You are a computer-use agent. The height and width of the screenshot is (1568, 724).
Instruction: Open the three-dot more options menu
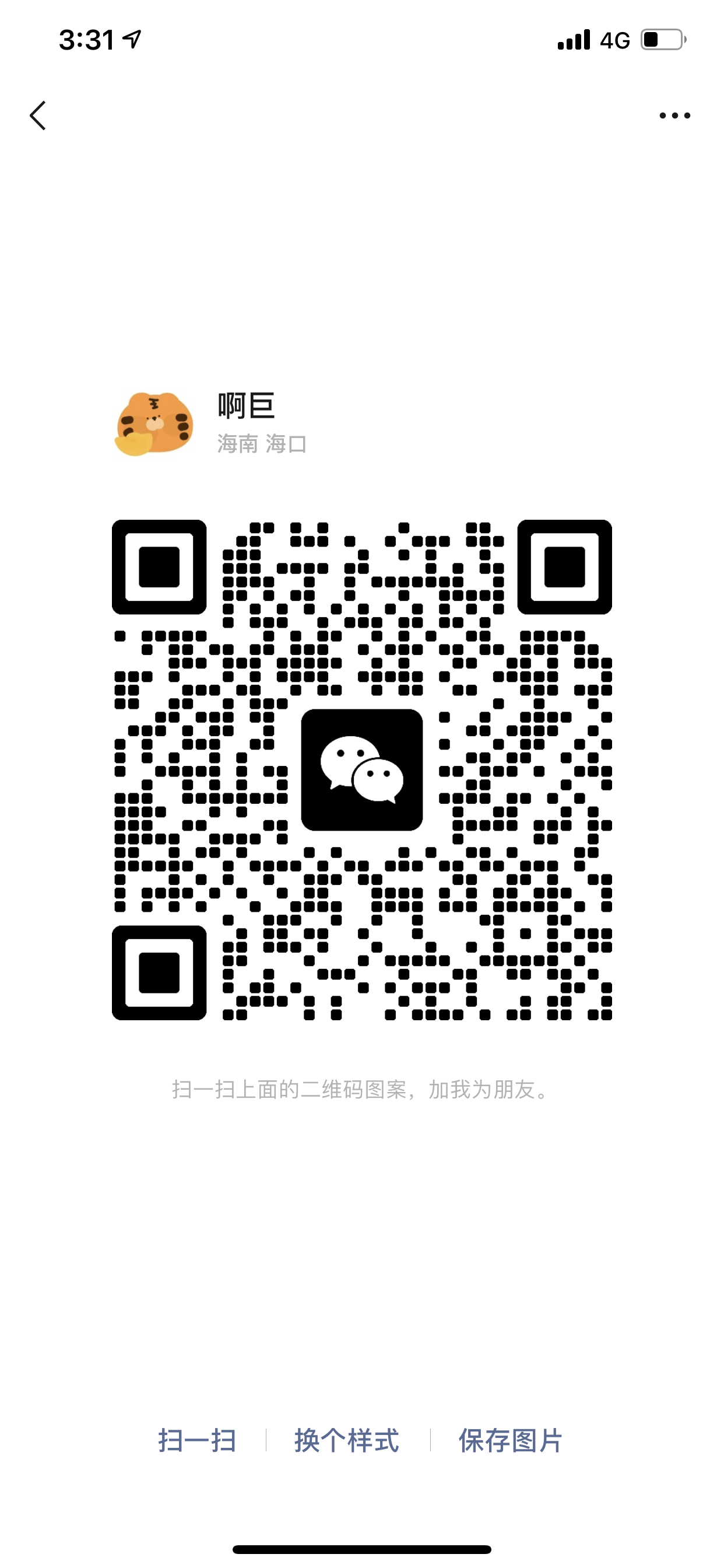tap(674, 115)
